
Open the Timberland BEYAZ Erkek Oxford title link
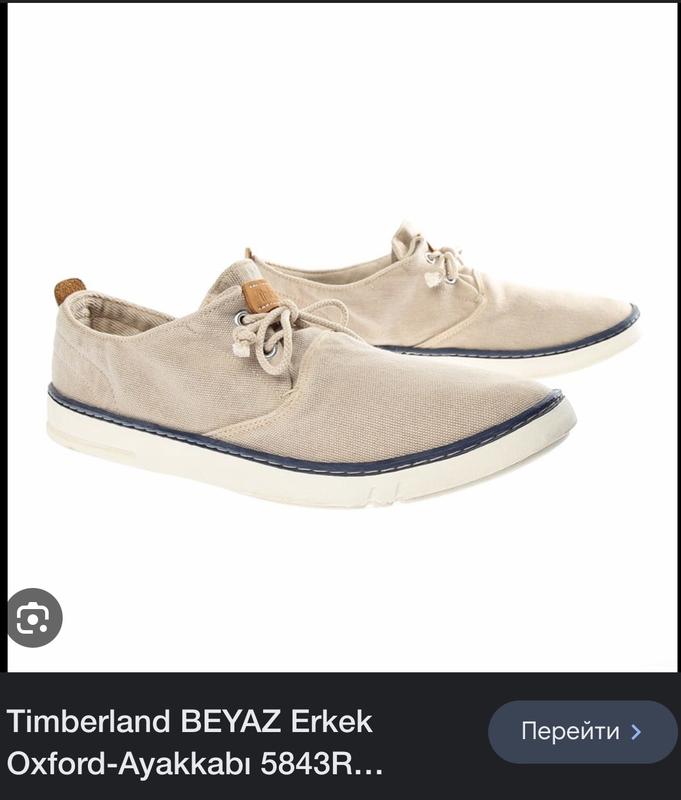(196, 743)
